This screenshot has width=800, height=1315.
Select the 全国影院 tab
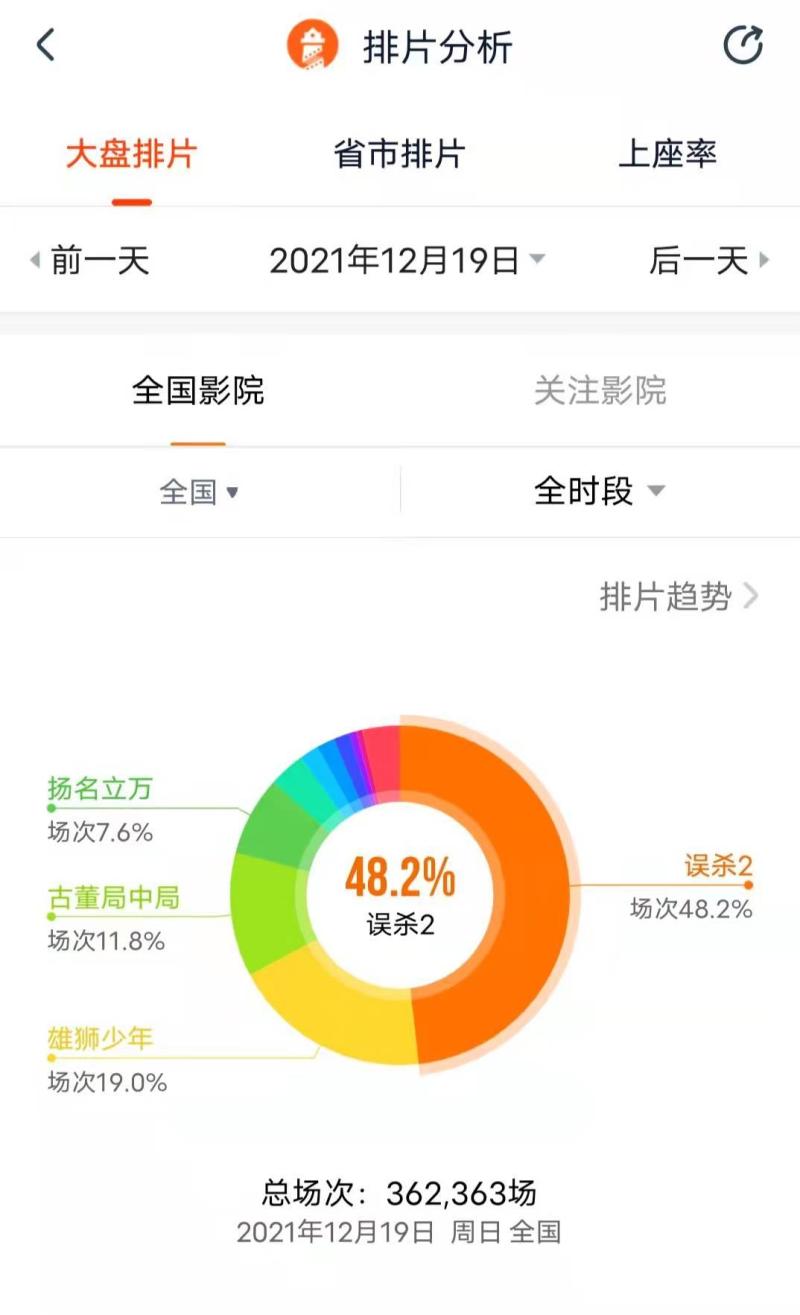pos(198,391)
